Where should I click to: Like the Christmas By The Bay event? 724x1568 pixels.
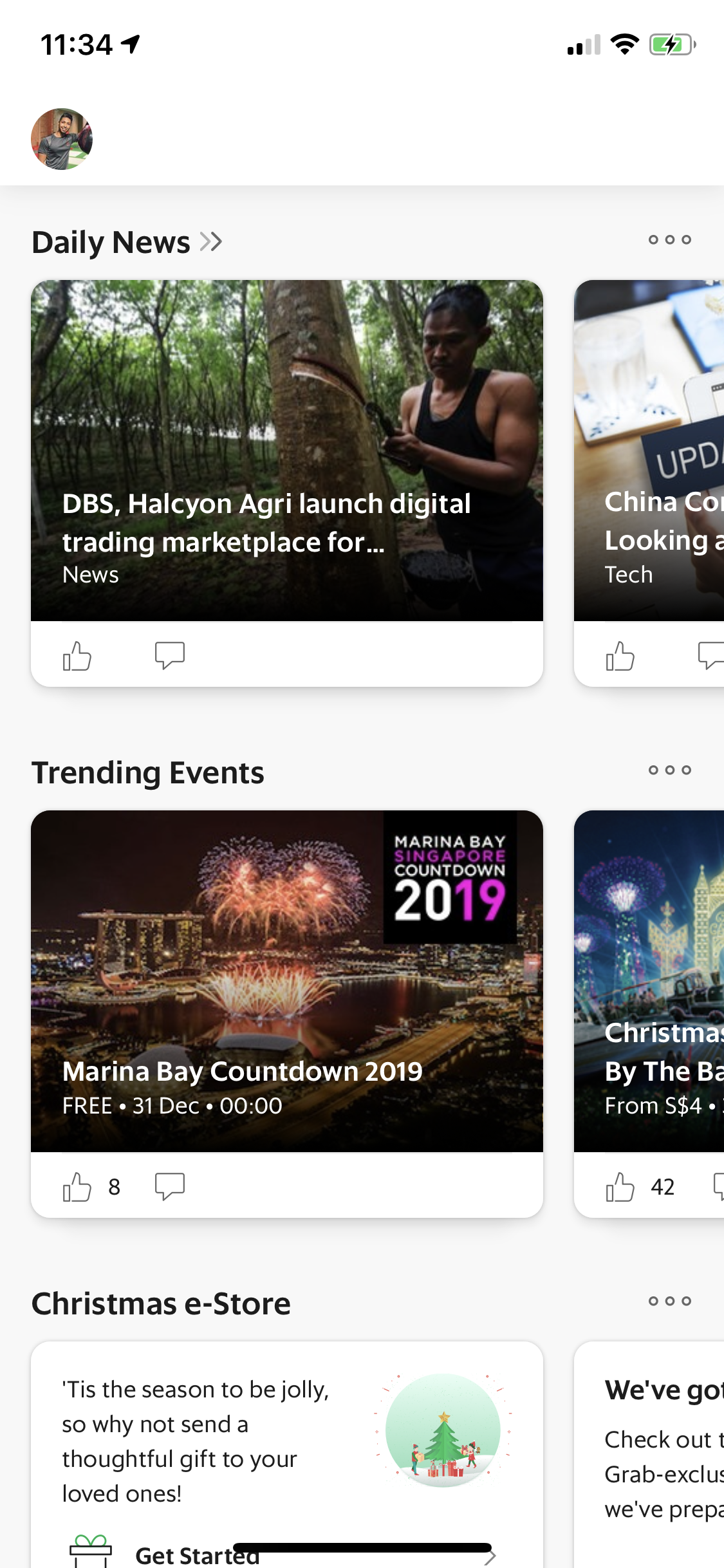(x=620, y=1186)
